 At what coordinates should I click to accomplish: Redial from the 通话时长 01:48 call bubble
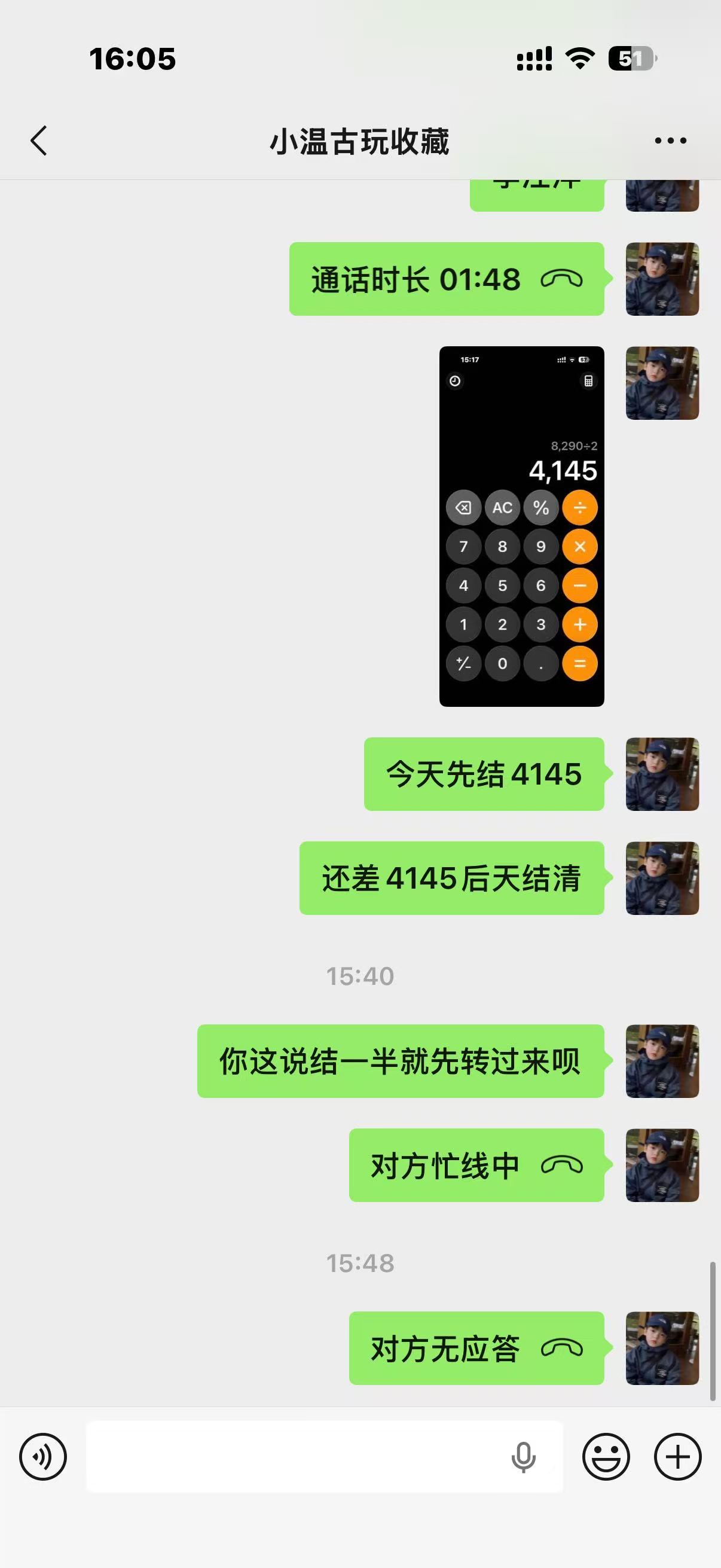(x=446, y=279)
